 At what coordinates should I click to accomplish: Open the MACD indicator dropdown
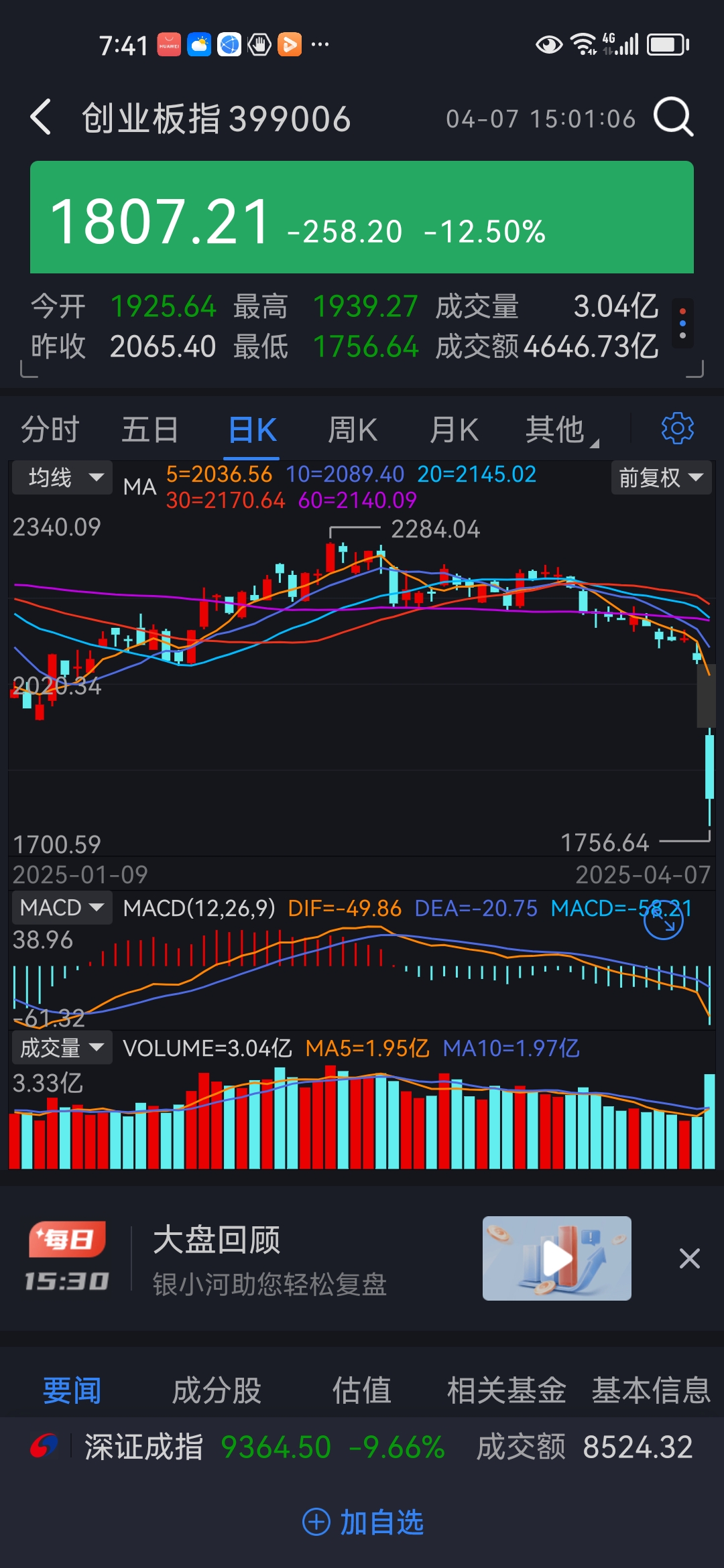(x=61, y=908)
